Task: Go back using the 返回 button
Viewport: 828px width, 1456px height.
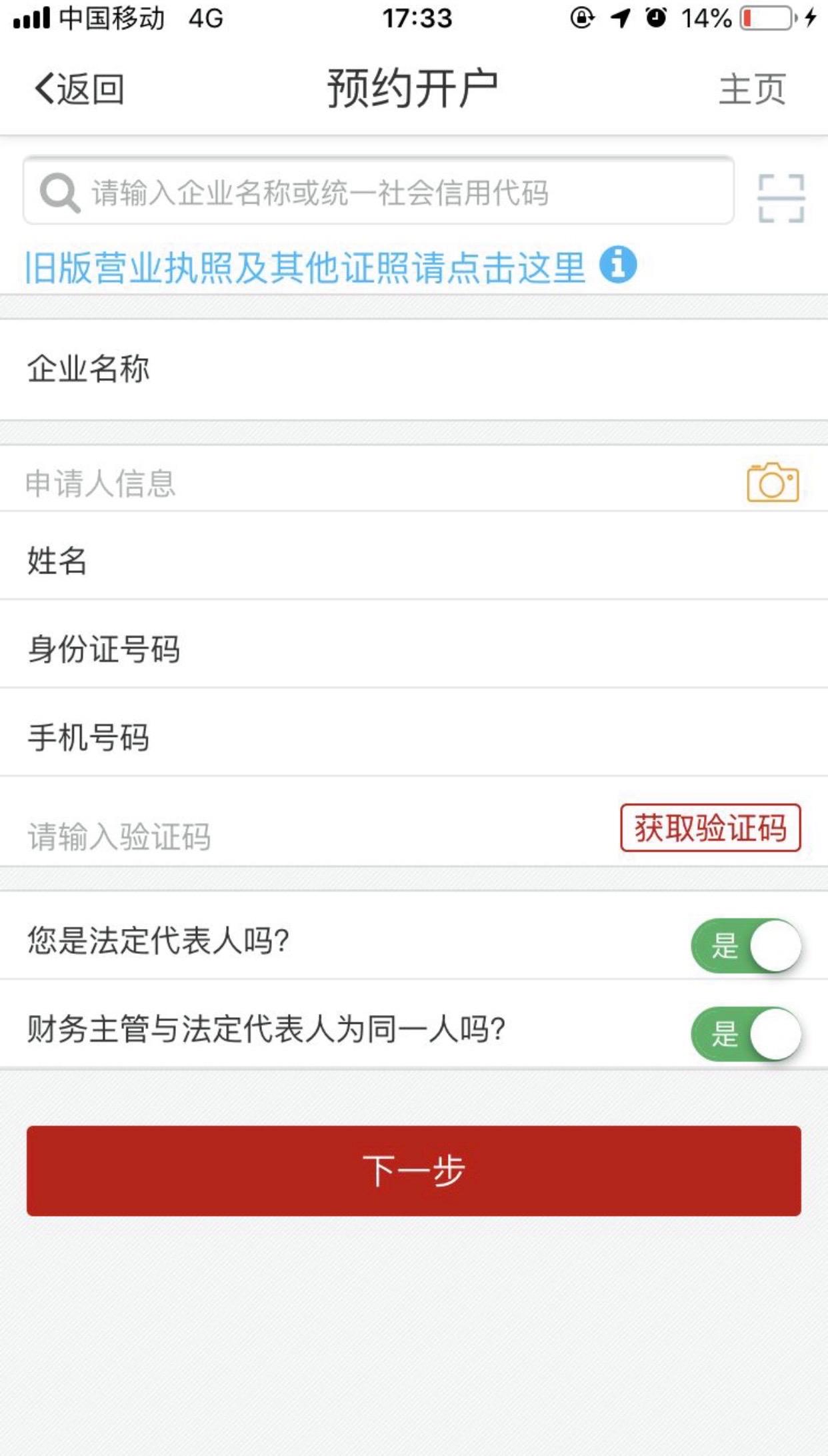Action: coord(79,89)
